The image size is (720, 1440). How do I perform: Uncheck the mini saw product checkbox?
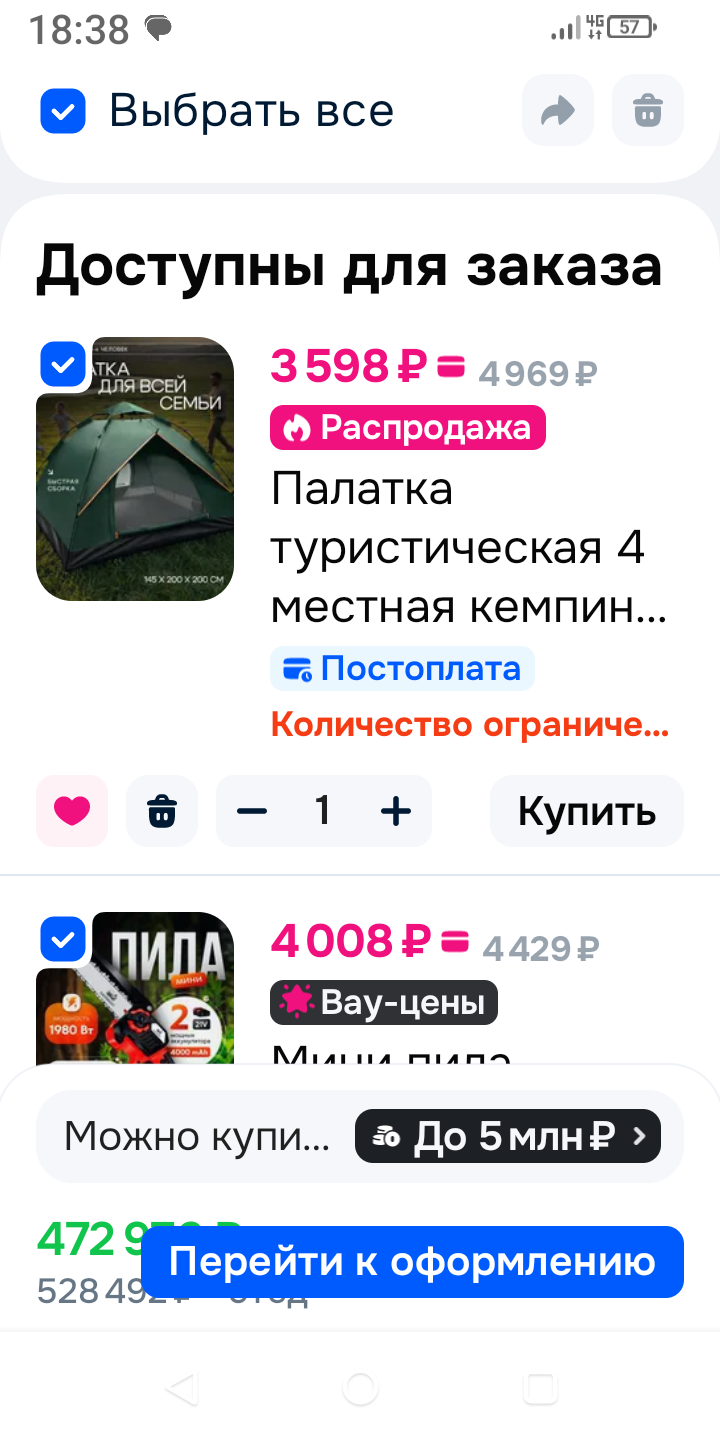click(x=63, y=940)
